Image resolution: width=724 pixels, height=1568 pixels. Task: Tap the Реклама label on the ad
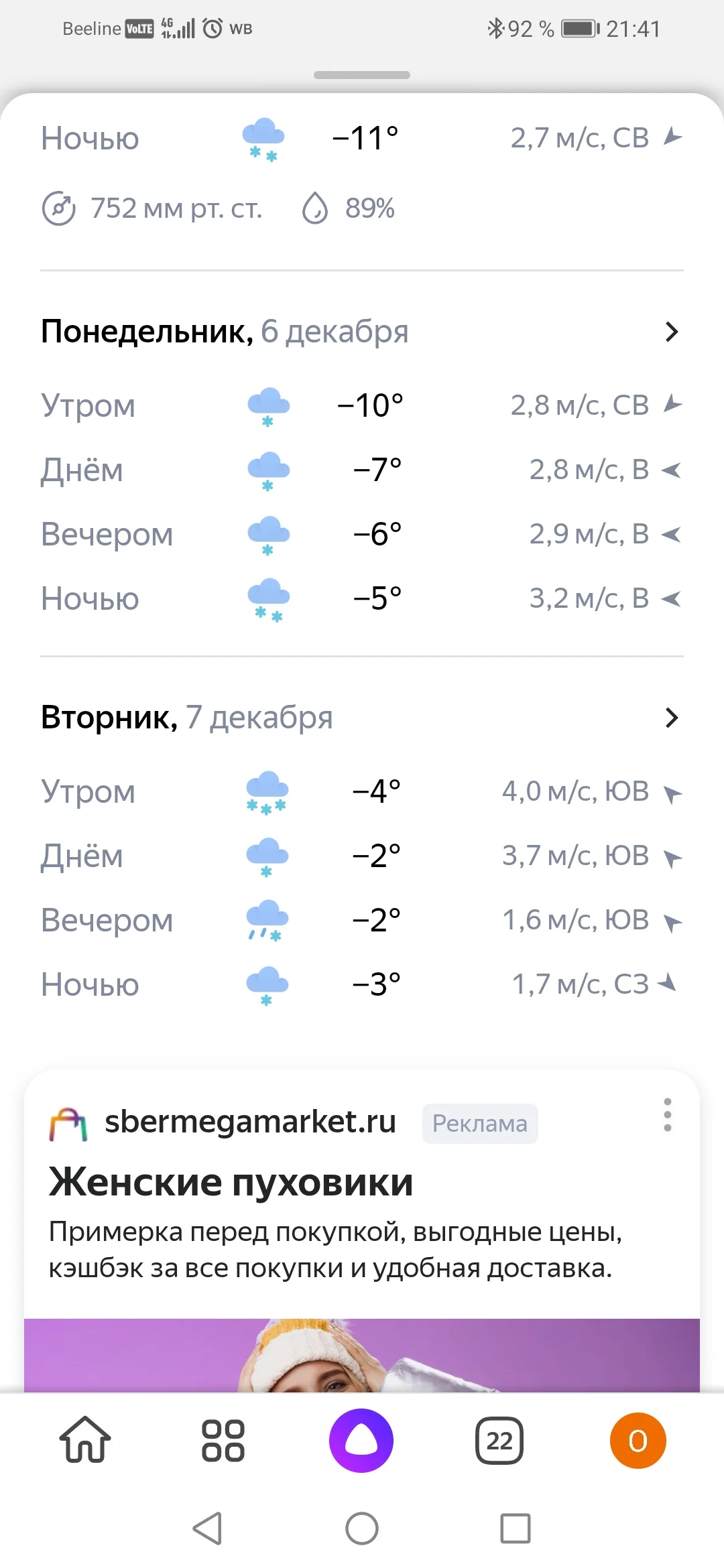(479, 1123)
